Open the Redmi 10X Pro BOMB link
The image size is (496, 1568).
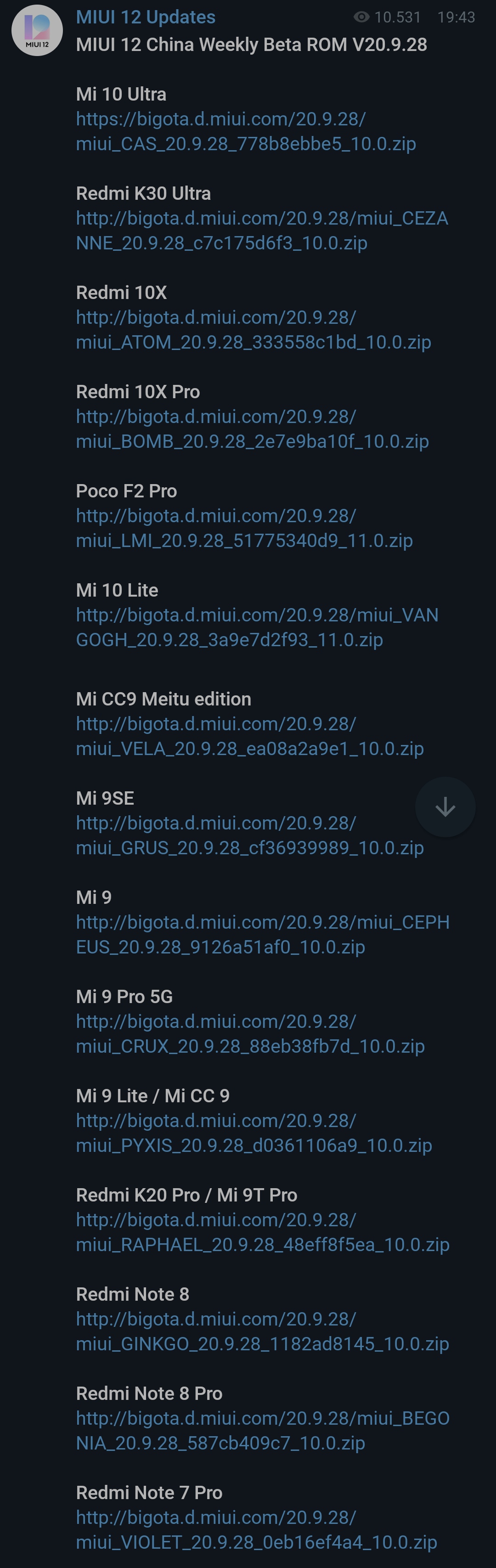(x=252, y=429)
